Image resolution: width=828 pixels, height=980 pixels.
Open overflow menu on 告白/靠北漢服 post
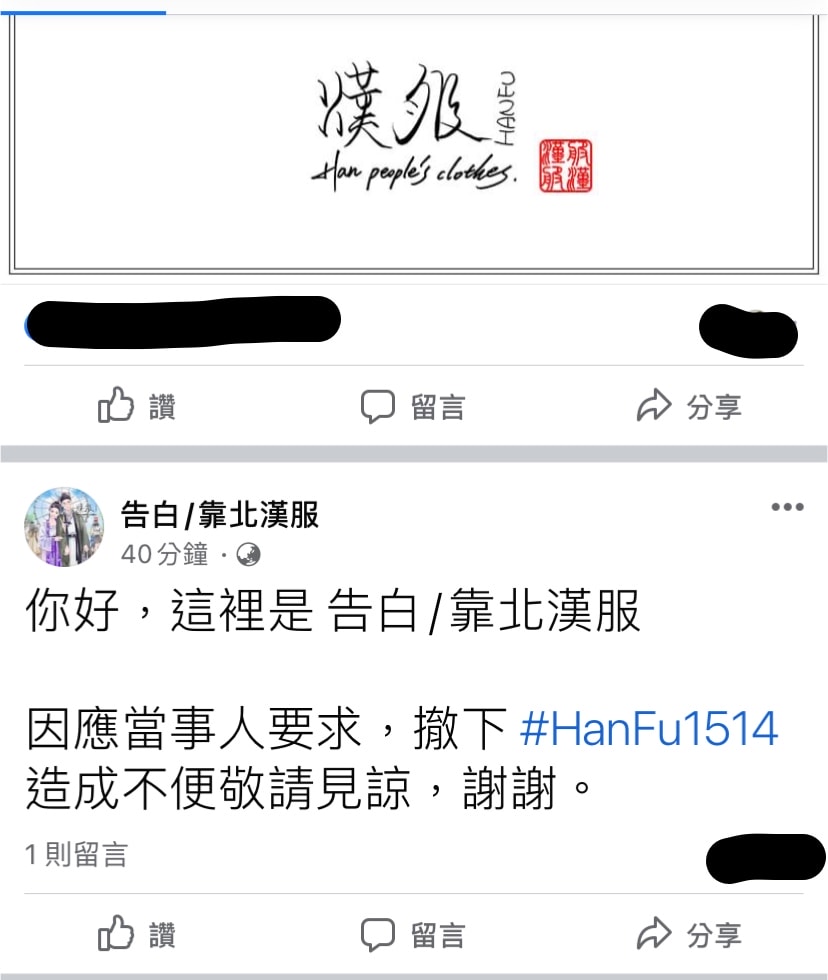[787, 508]
